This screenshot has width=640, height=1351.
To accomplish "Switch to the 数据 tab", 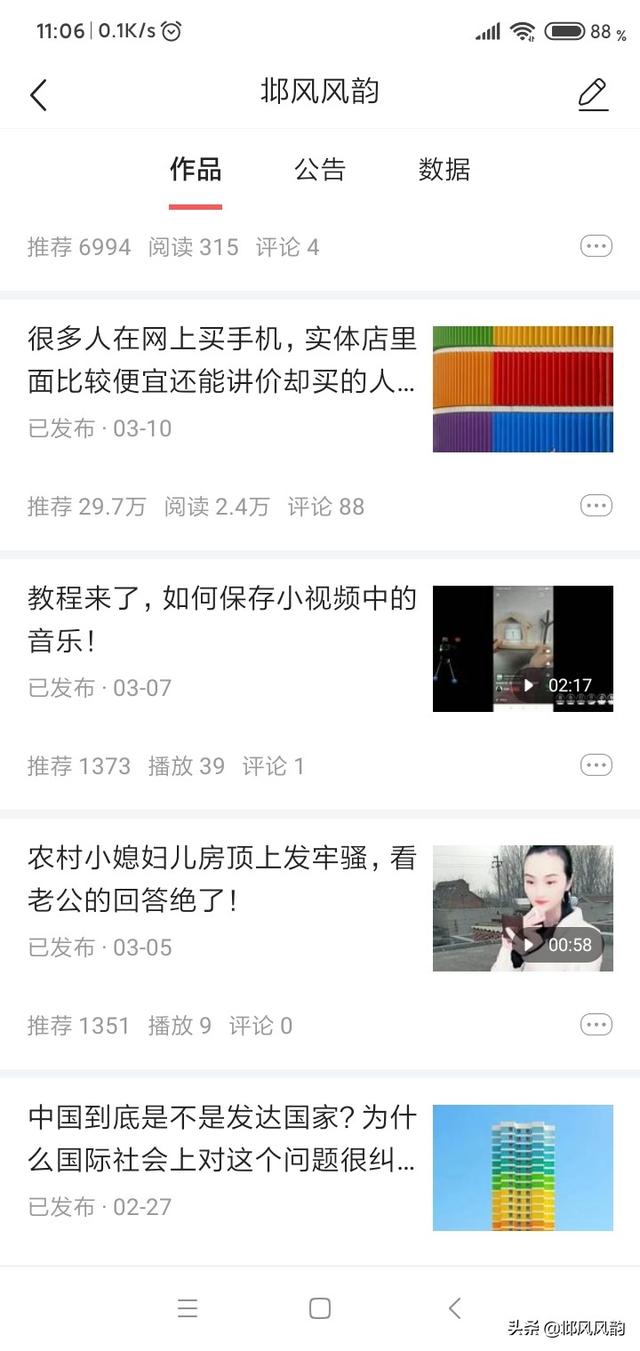I will click(444, 170).
